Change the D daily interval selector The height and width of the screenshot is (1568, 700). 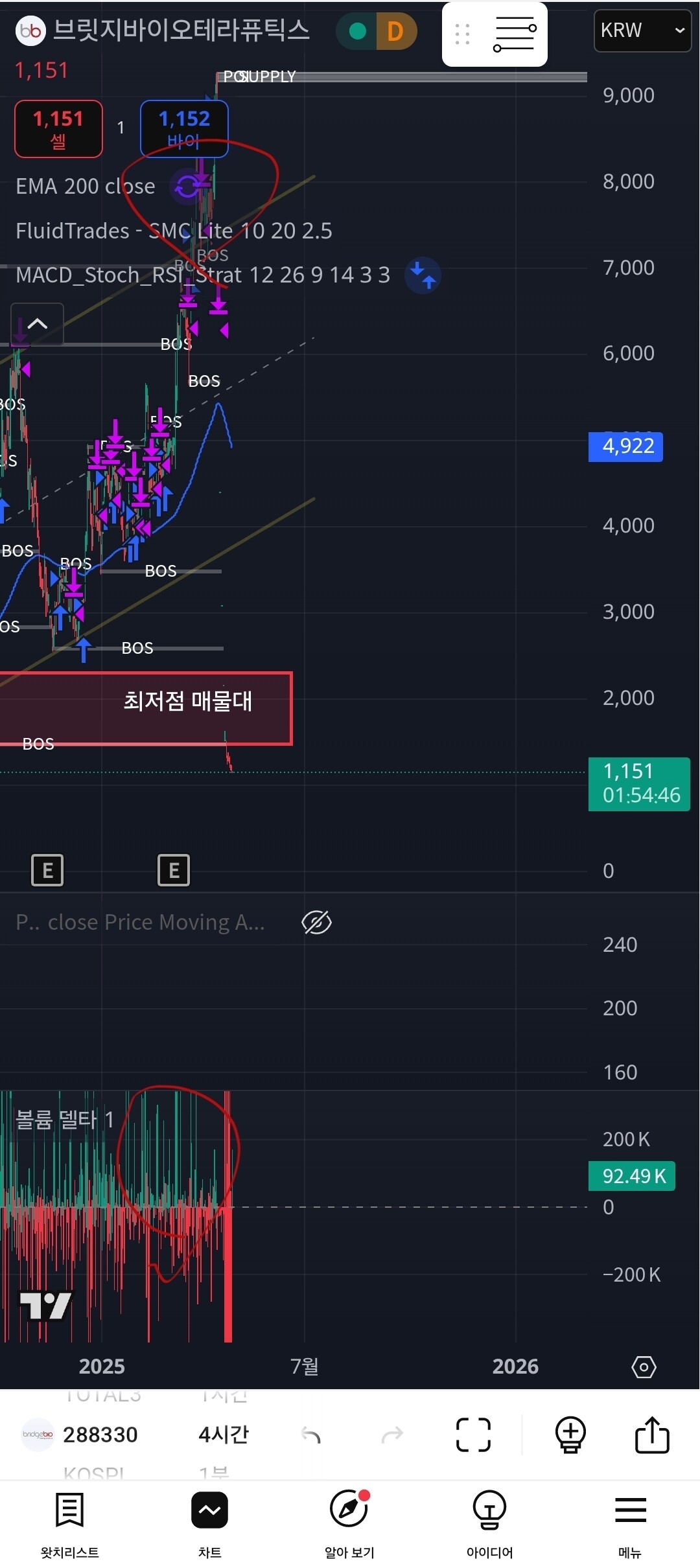[395, 31]
